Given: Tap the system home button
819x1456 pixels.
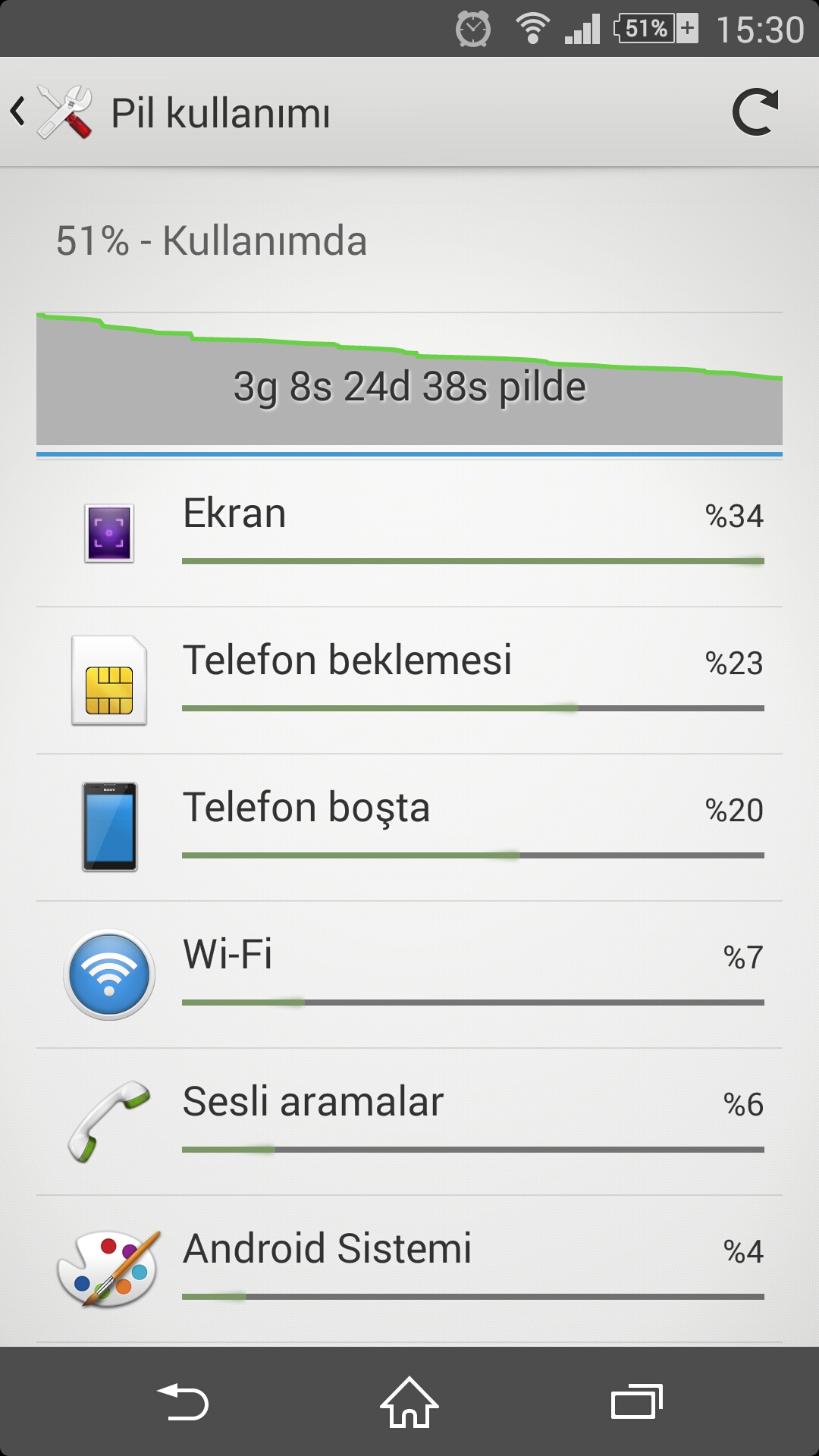Looking at the screenshot, I should [409, 1401].
